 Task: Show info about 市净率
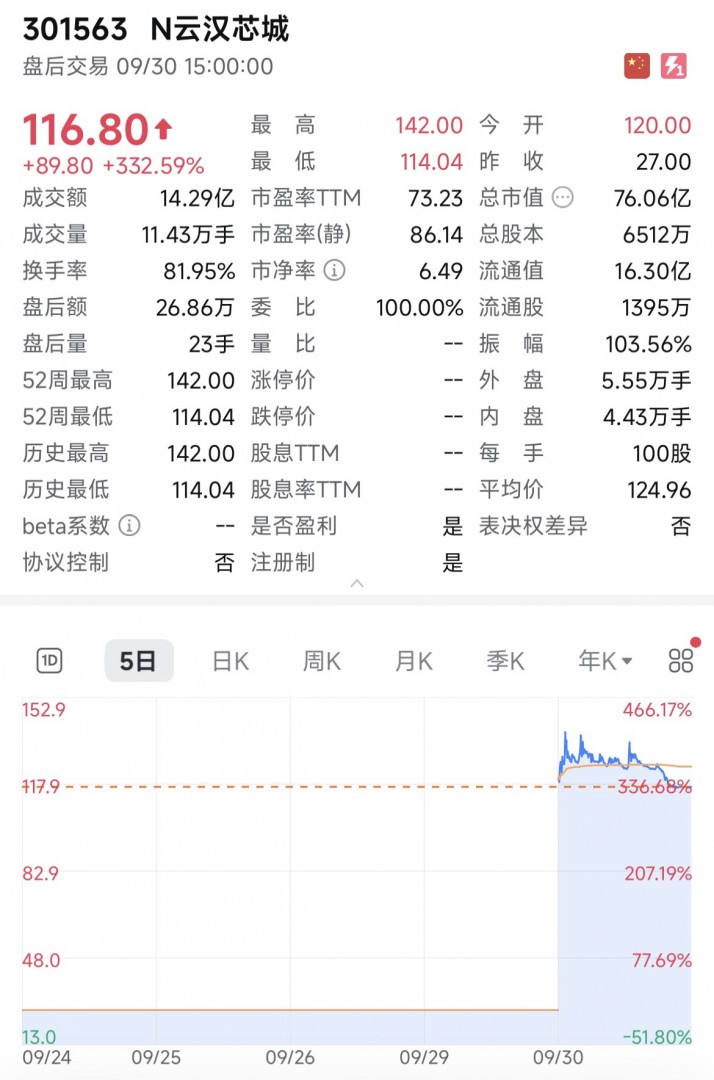pyautogui.click(x=335, y=271)
